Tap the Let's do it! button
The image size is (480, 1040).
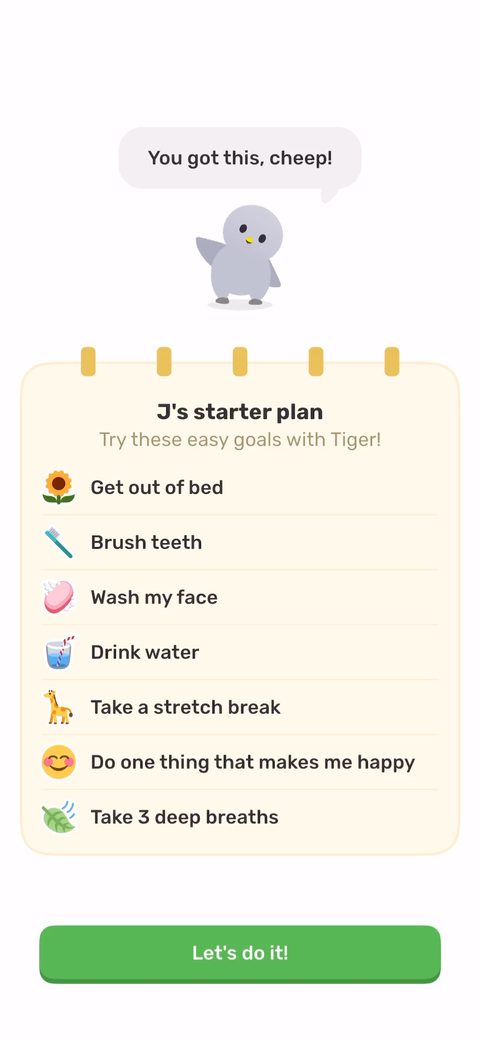click(x=240, y=954)
